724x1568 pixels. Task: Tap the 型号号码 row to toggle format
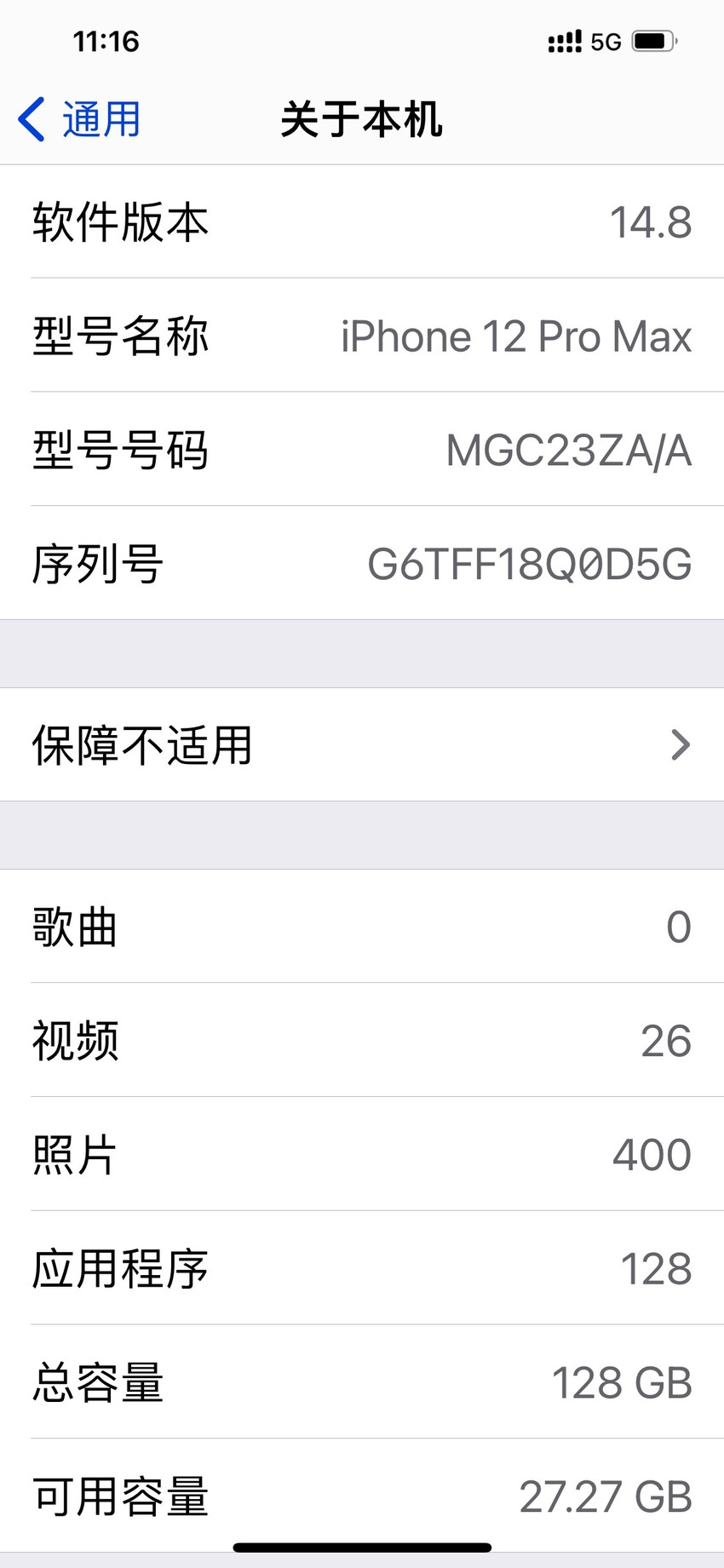click(362, 450)
